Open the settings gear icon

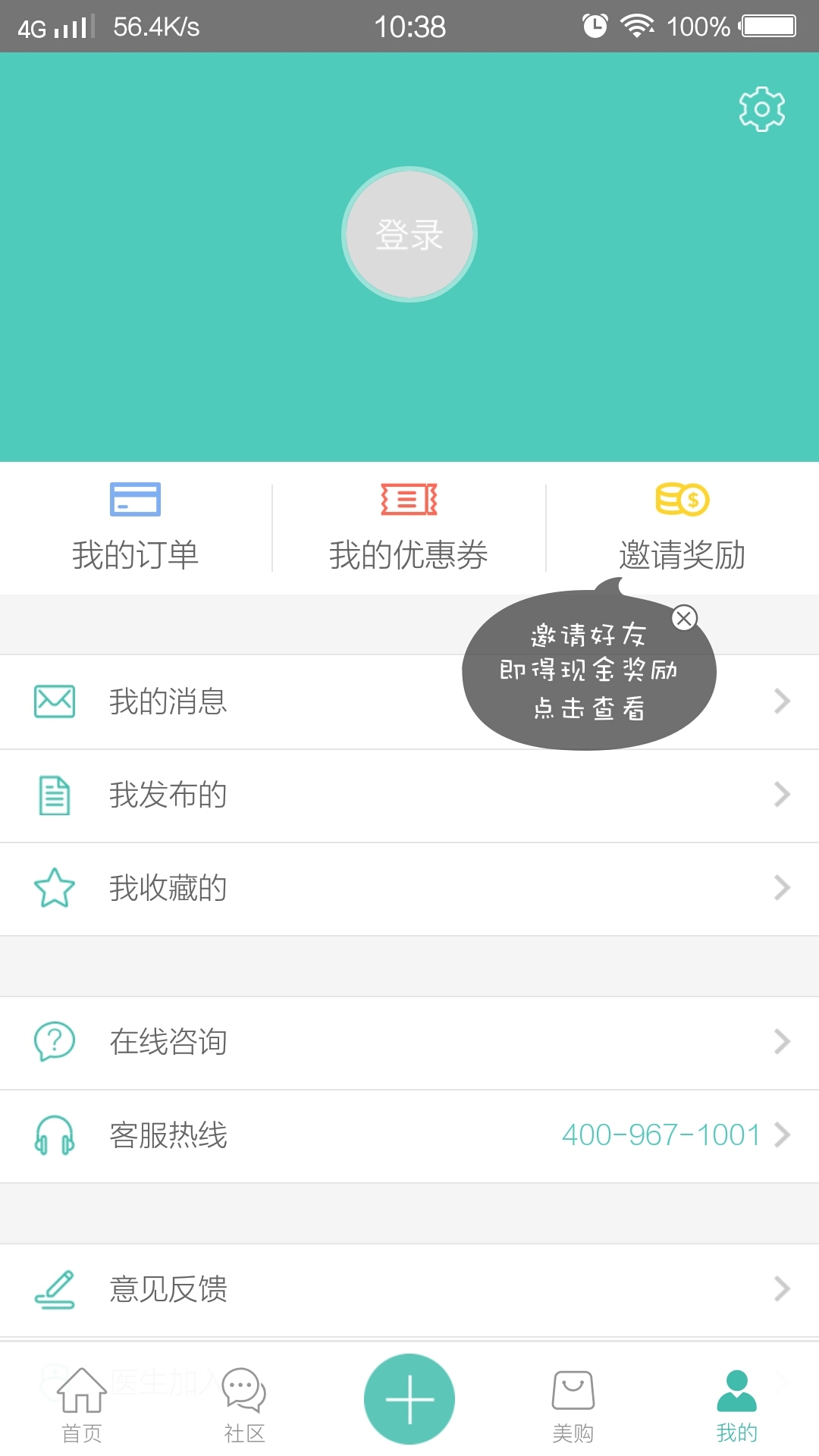coord(761,109)
